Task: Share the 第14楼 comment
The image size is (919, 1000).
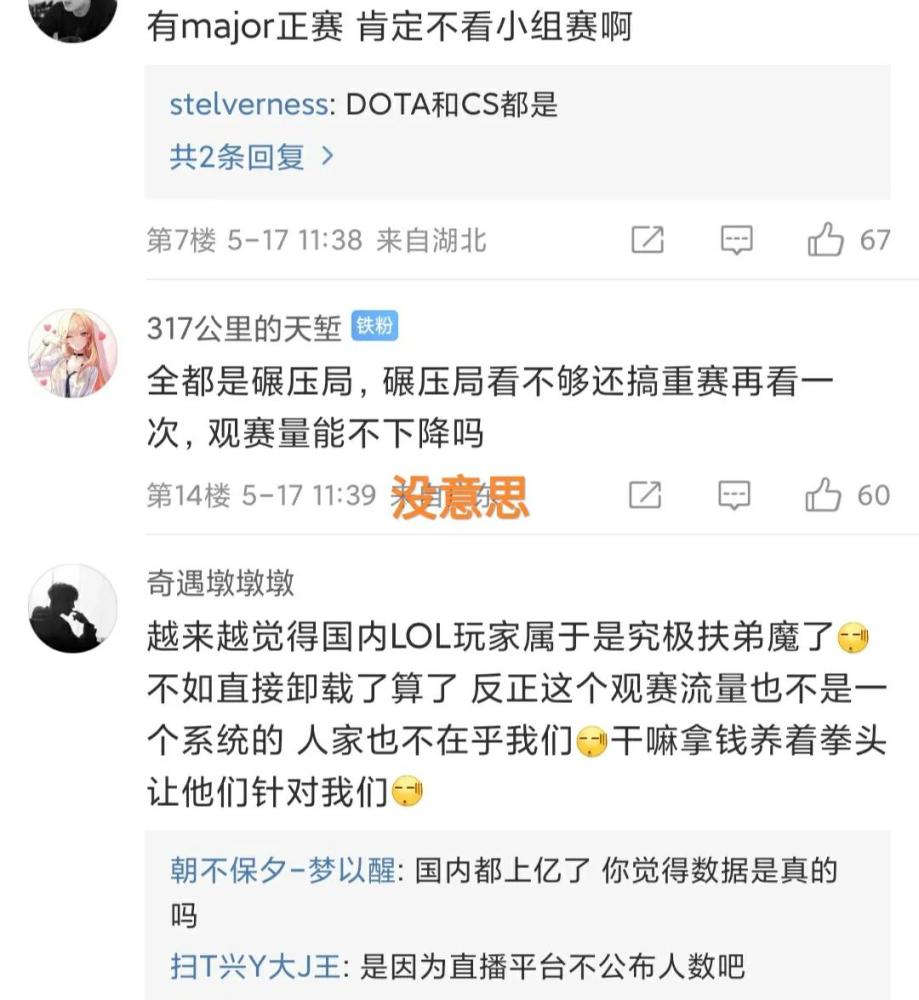Action: [645, 494]
